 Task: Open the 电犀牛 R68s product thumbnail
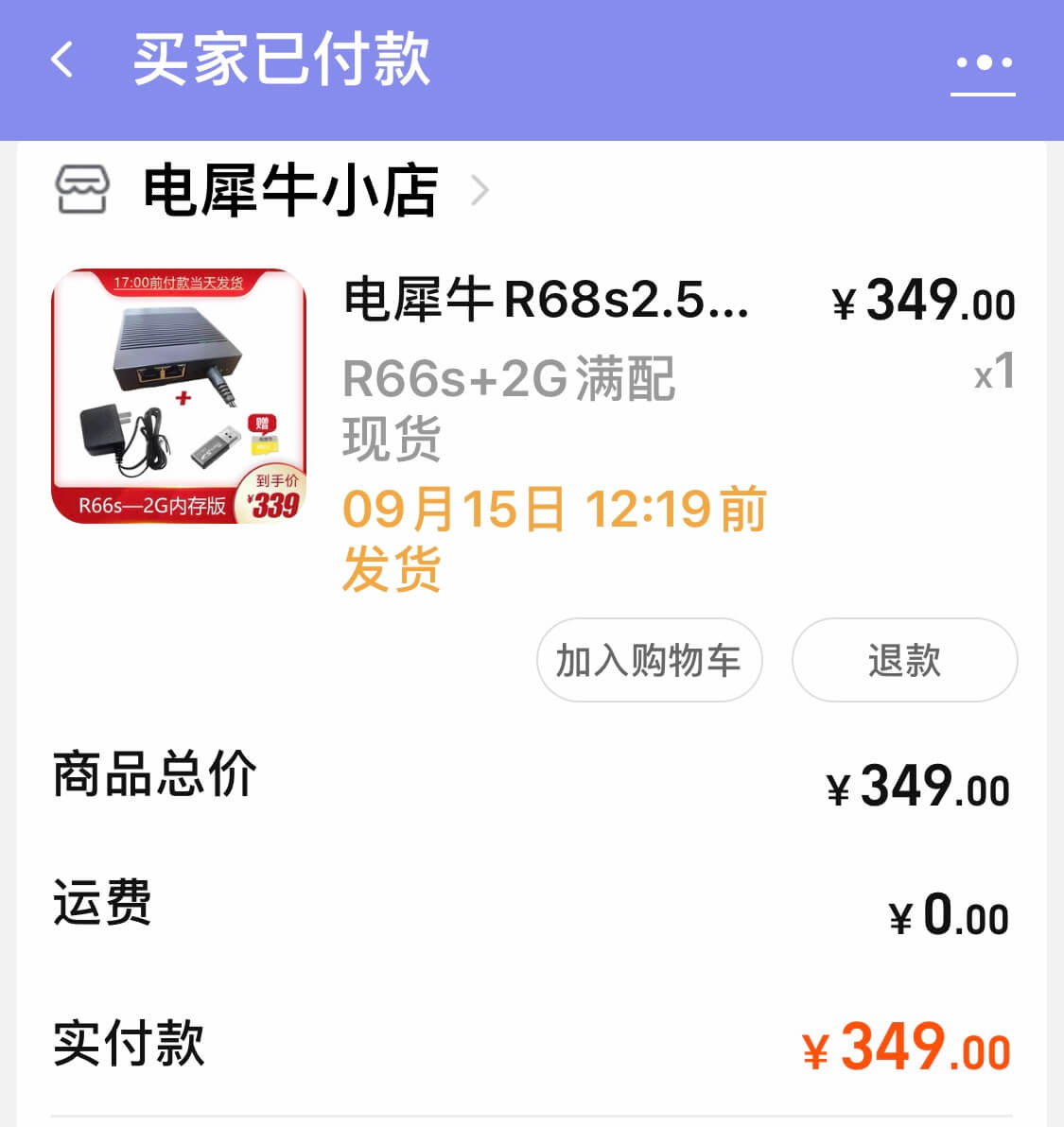pos(179,396)
